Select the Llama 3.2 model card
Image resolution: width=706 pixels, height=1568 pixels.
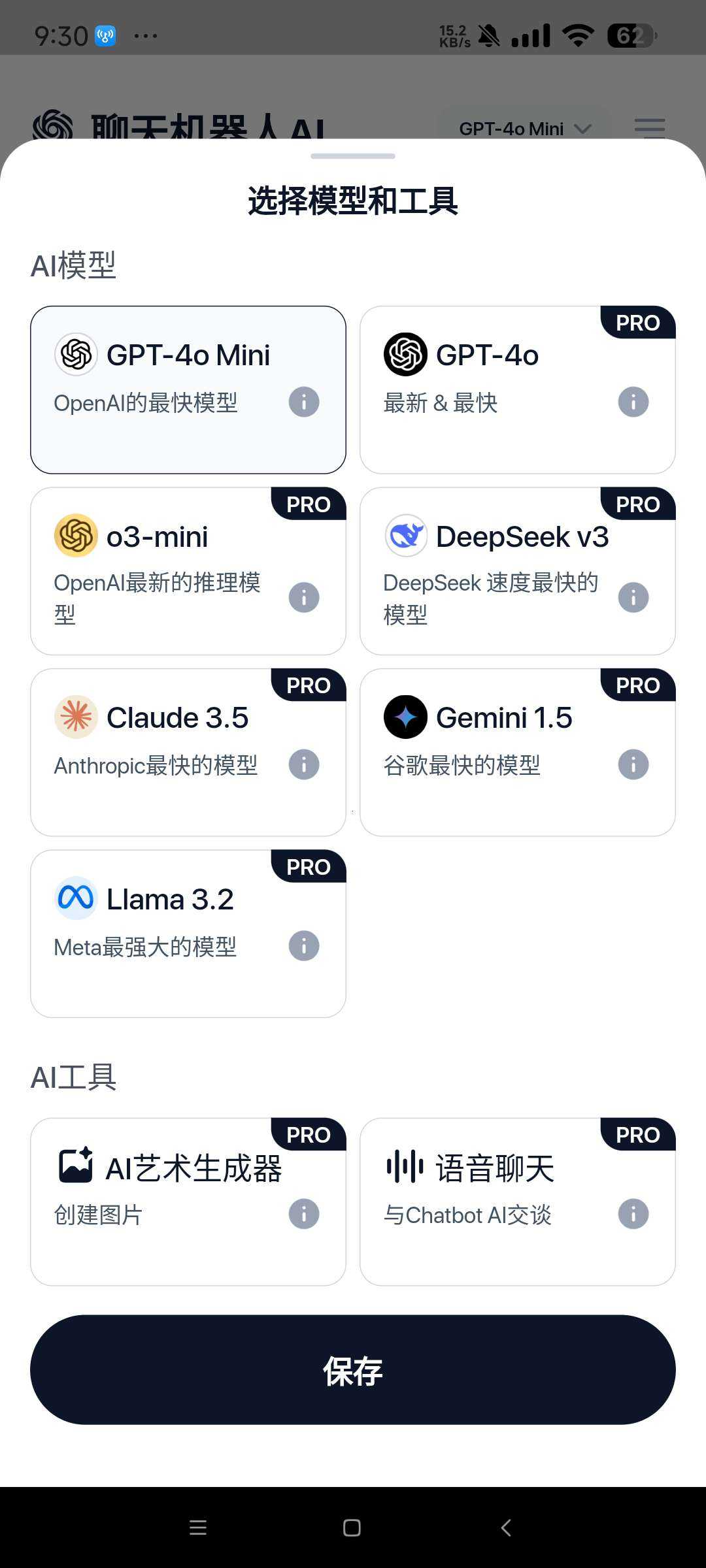tap(188, 934)
